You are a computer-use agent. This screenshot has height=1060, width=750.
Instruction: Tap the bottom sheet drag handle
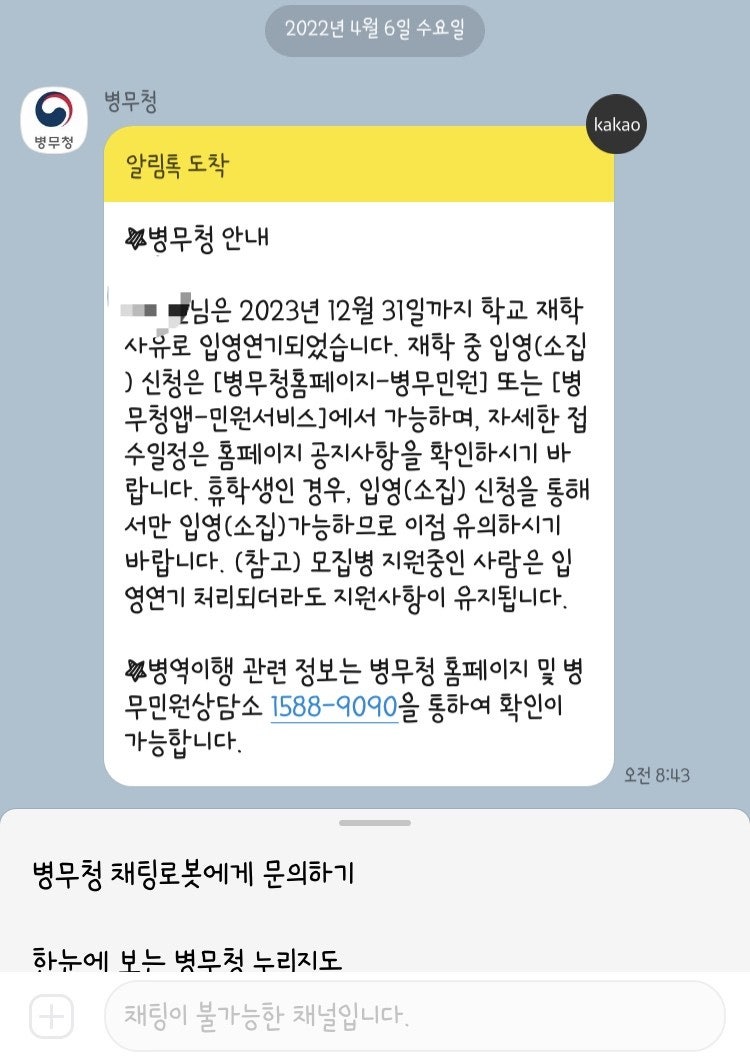coord(374,823)
